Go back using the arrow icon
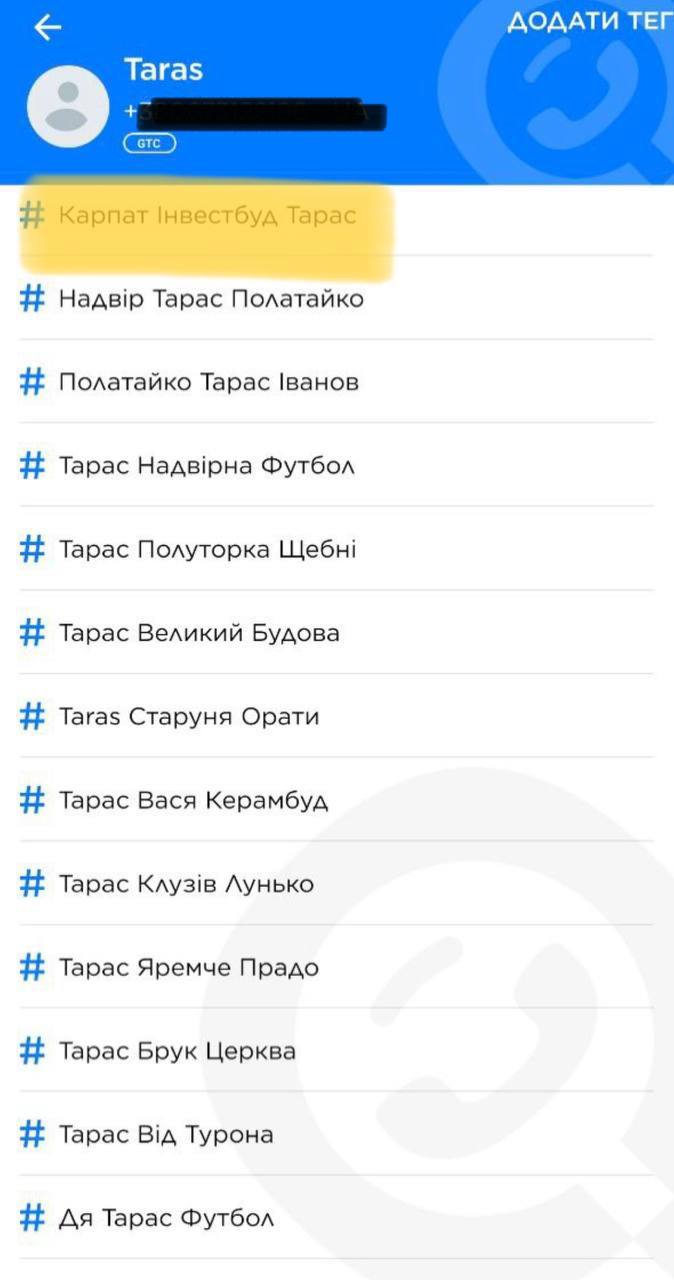 tap(47, 27)
